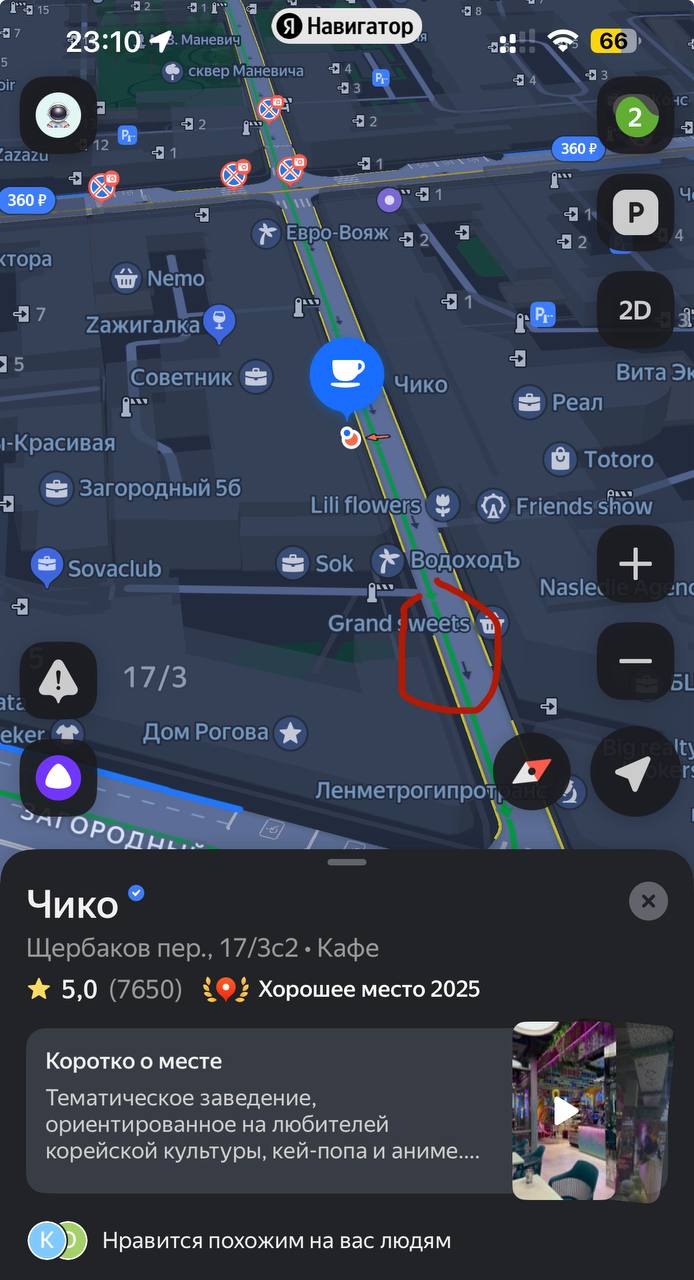Screen dimensions: 694x1280
Task: Open the Коротко о месте summary card
Action: click(265, 1110)
